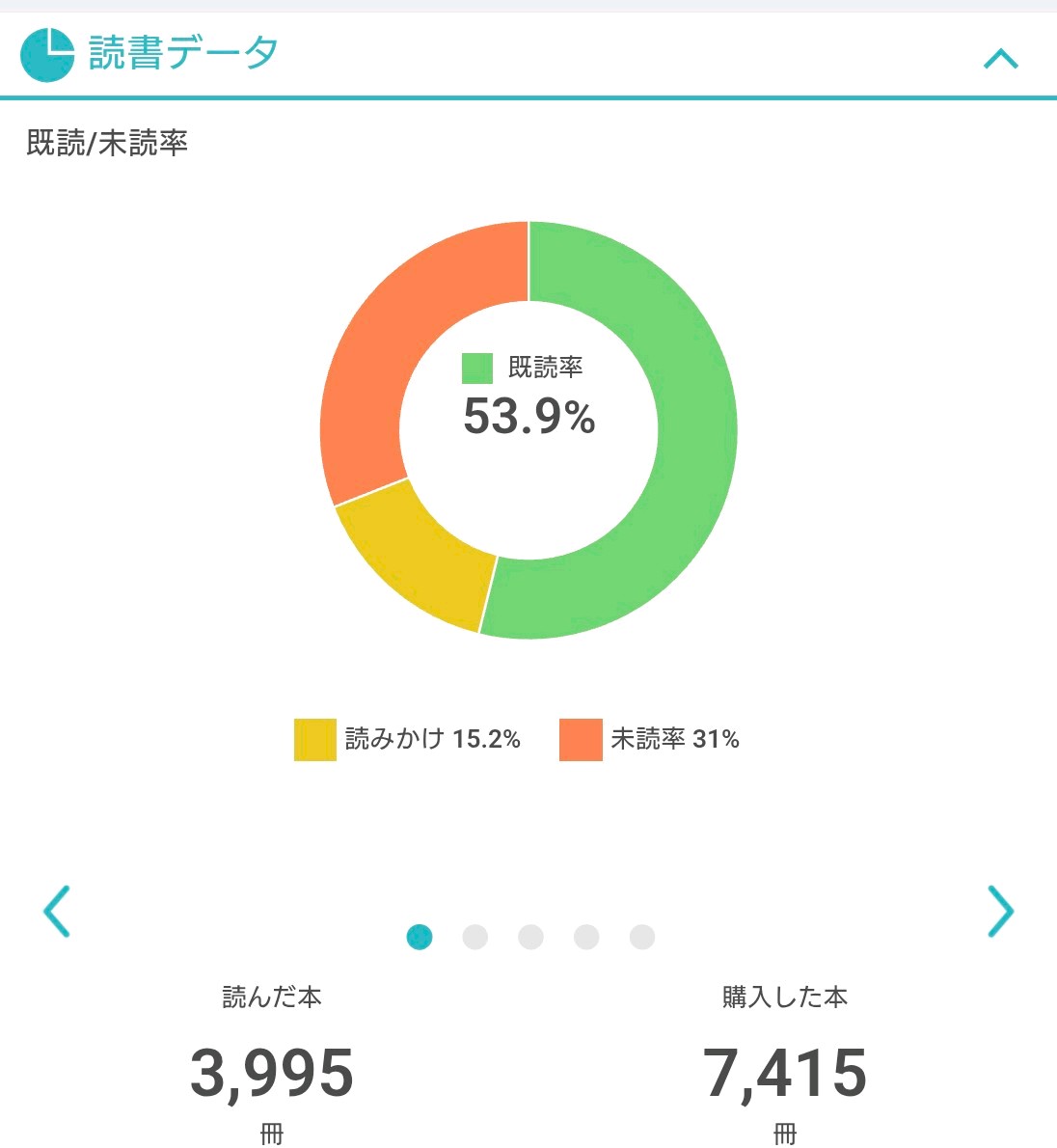Tap the 読みかけ 15.2% legend item
The image size is (1057, 1148).
pyautogui.click(x=407, y=740)
